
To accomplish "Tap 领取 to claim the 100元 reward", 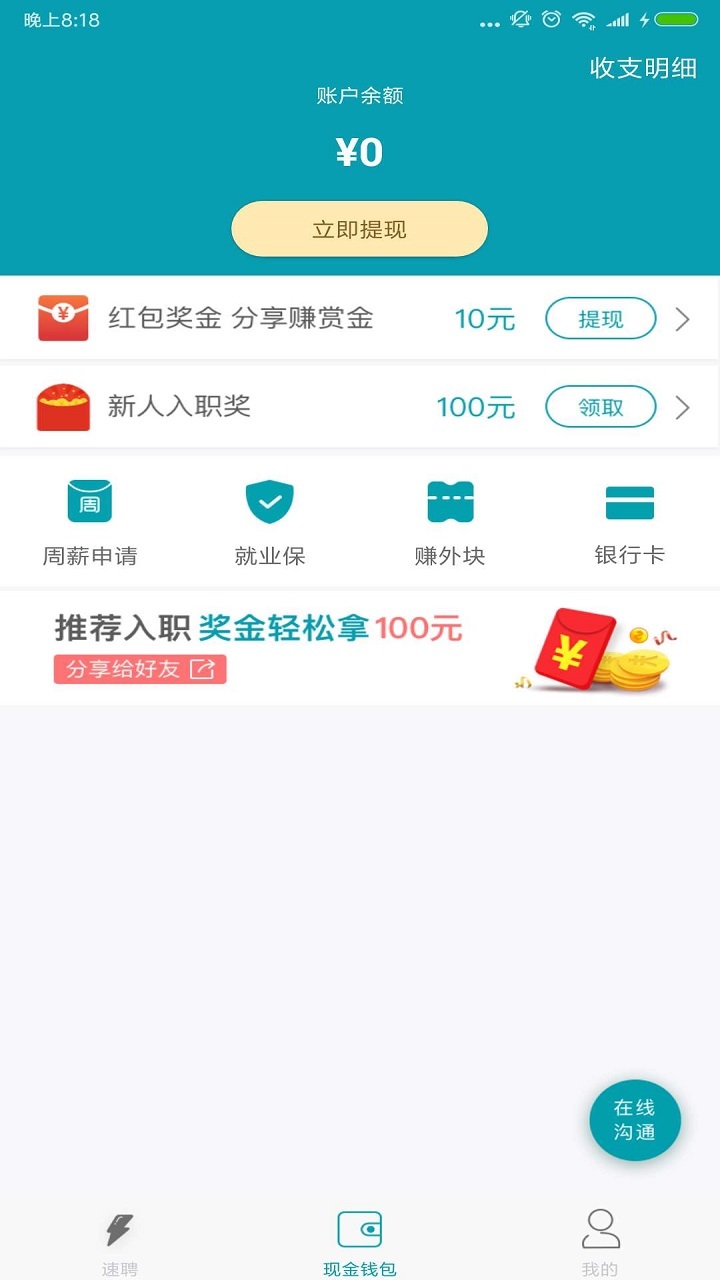I will pos(600,406).
